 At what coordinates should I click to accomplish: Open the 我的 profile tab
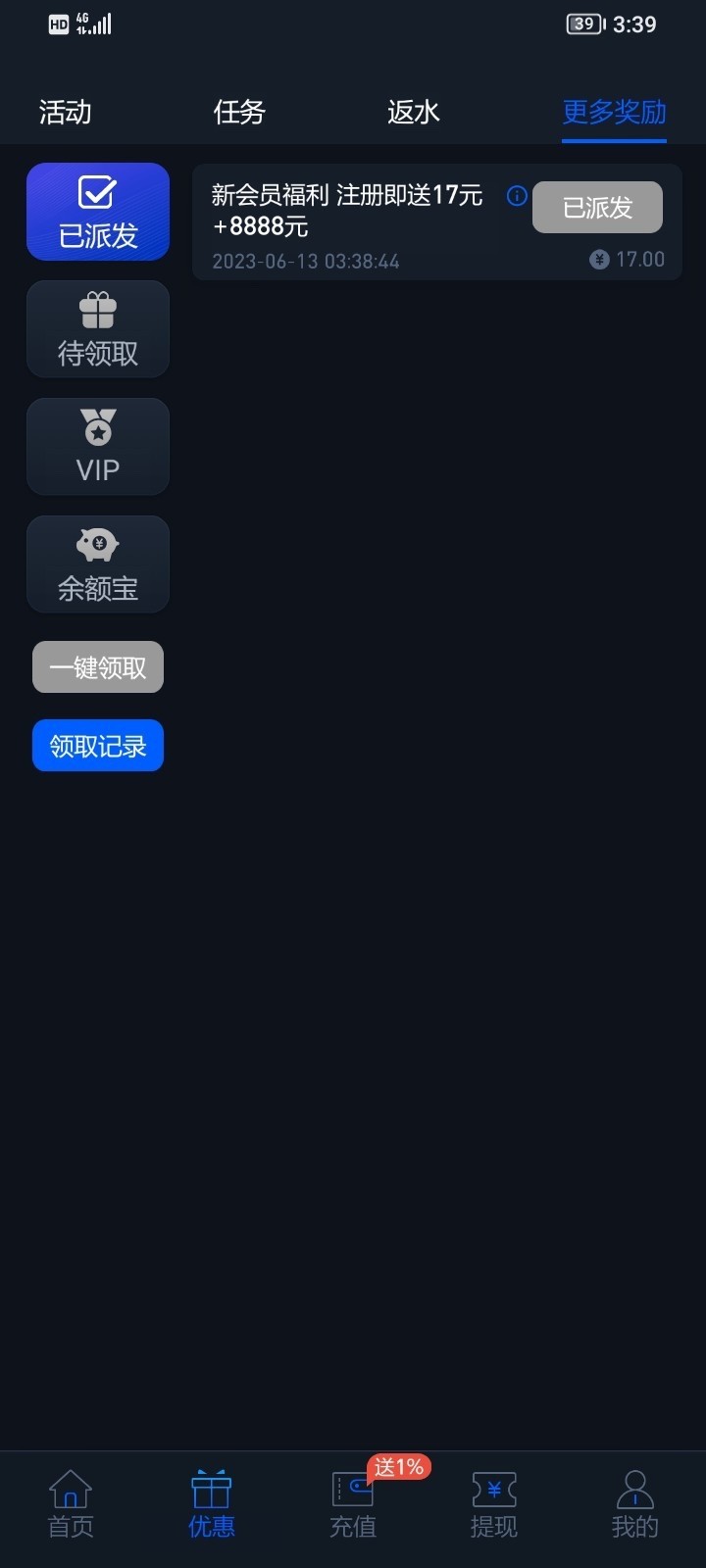(634, 1504)
